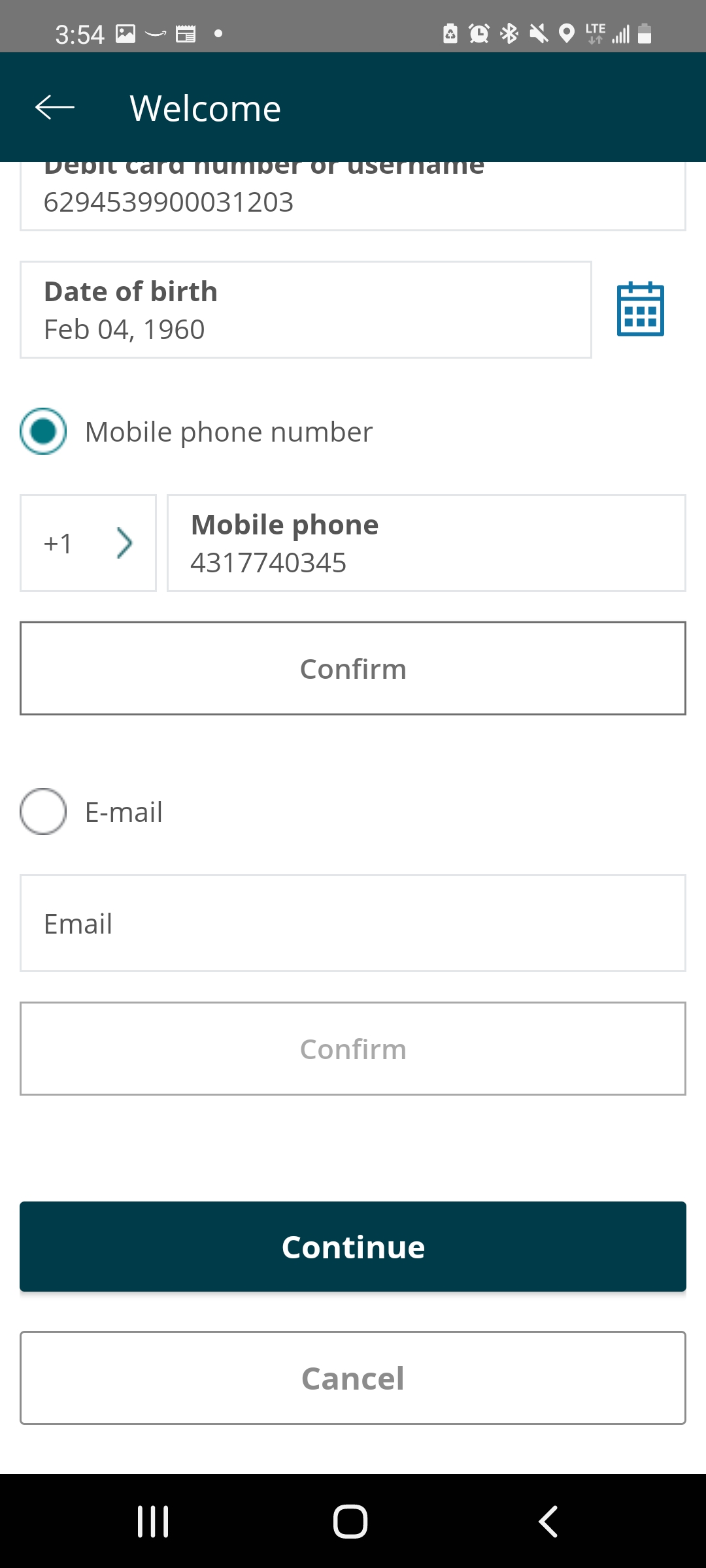706x1568 pixels.
Task: Go to the system home screen
Action: pos(350,1522)
